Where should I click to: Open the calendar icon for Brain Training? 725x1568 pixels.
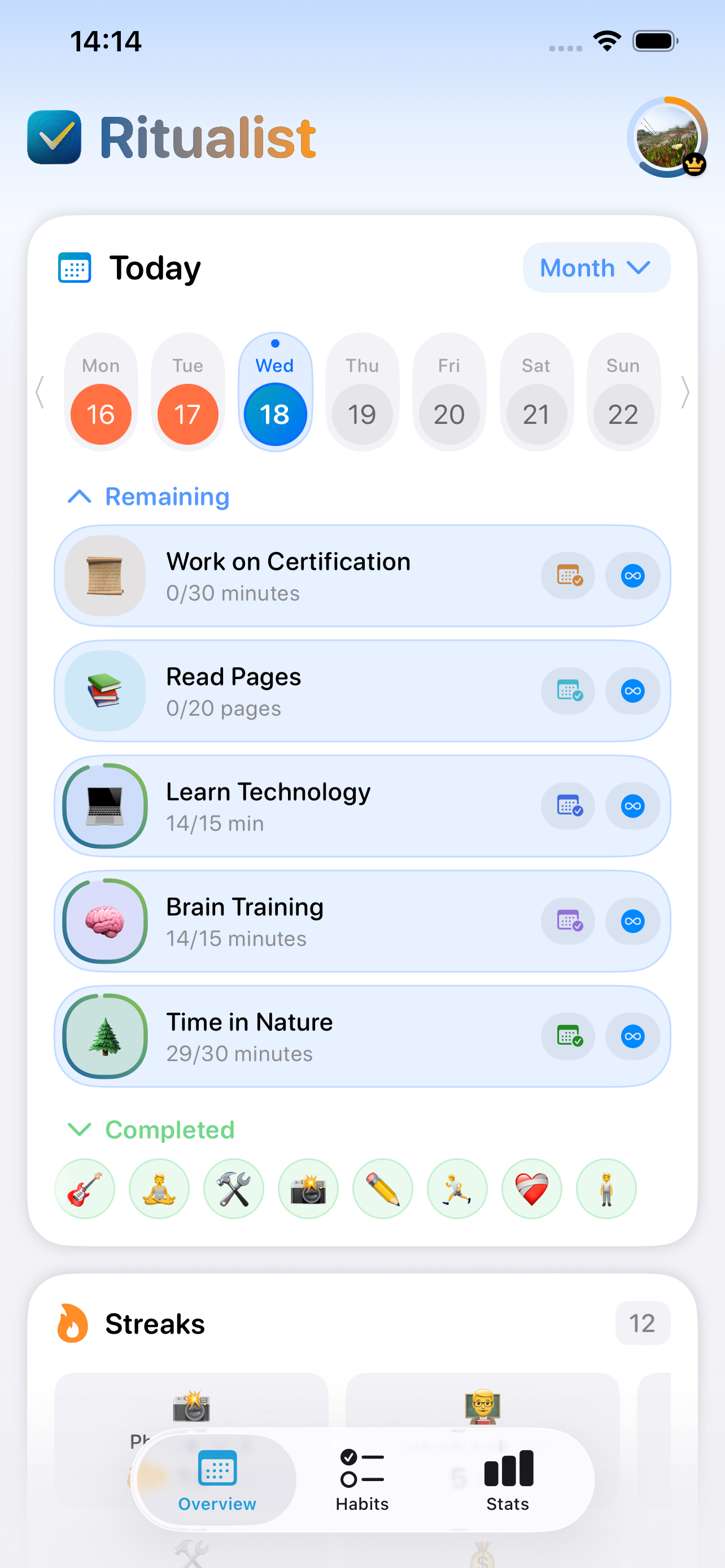pos(568,921)
